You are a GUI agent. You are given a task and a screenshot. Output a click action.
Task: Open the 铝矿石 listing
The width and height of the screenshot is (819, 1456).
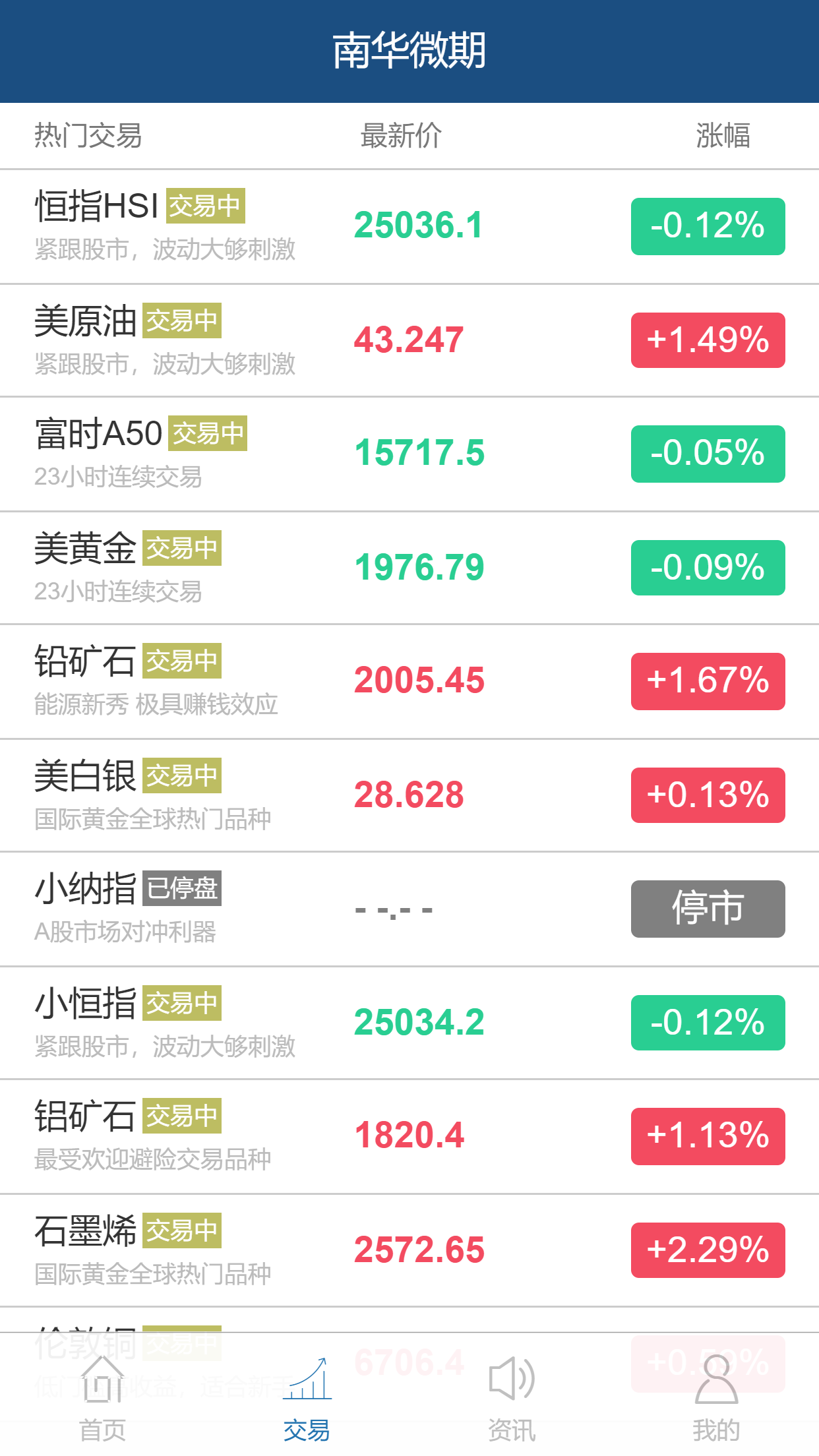409,1136
